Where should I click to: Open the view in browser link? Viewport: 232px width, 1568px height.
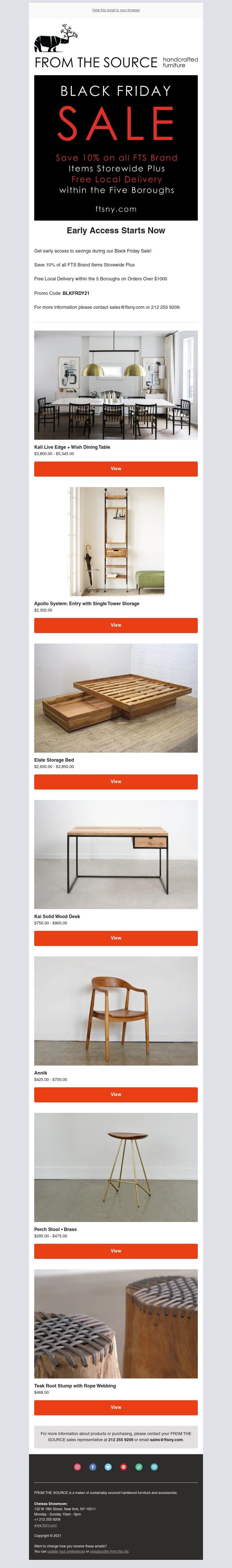click(116, 10)
